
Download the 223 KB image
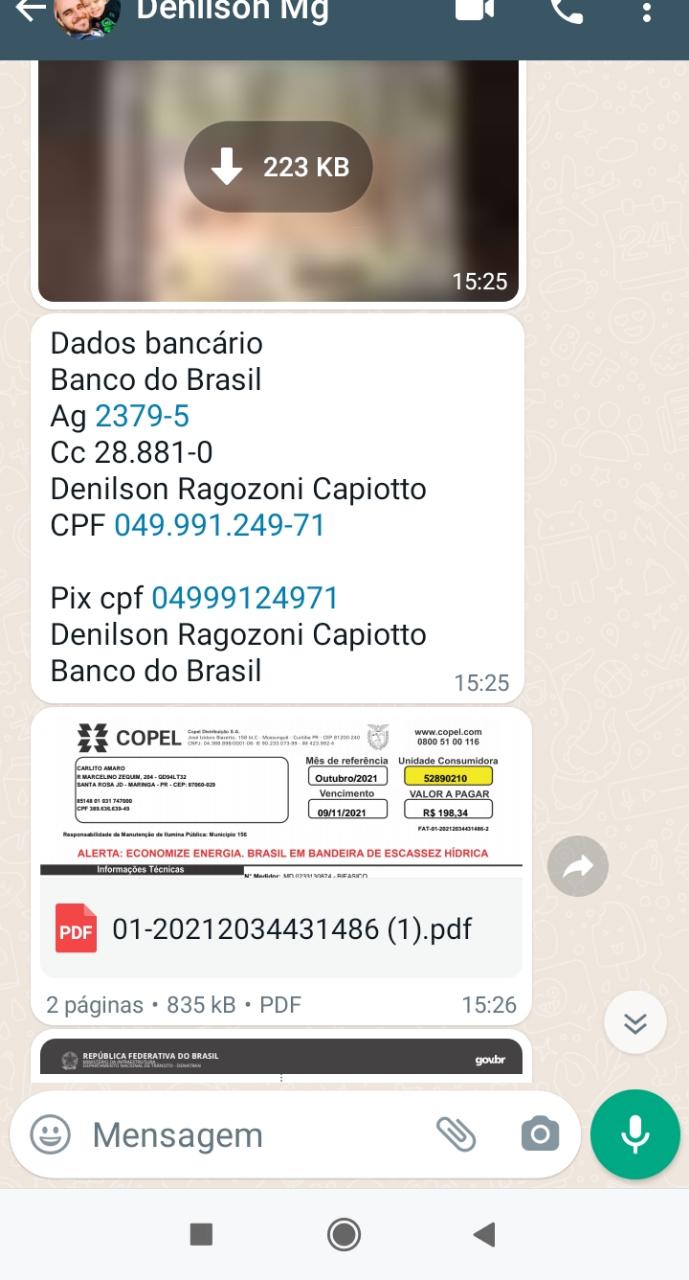[278, 167]
